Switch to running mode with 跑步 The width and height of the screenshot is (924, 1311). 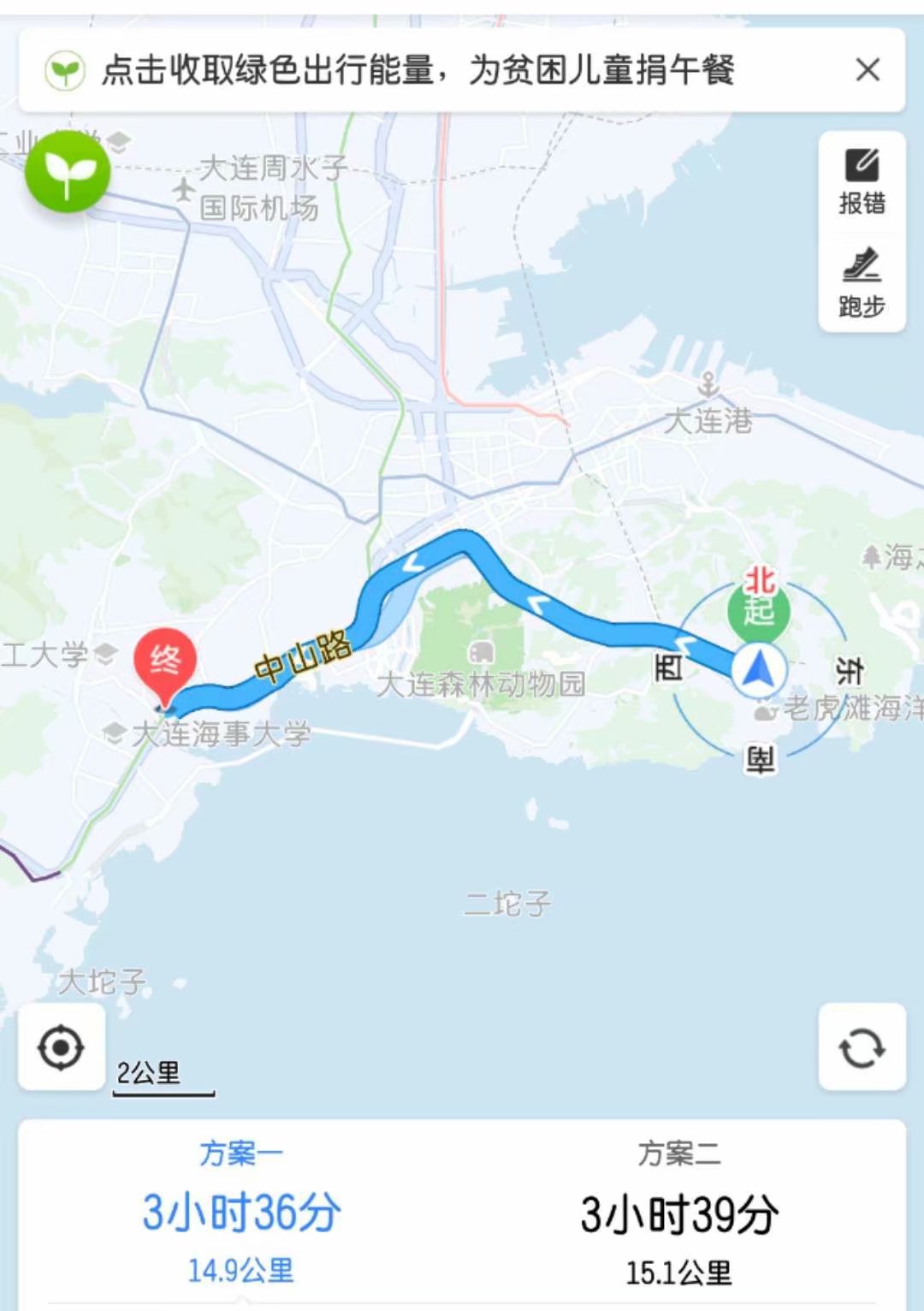tap(862, 283)
